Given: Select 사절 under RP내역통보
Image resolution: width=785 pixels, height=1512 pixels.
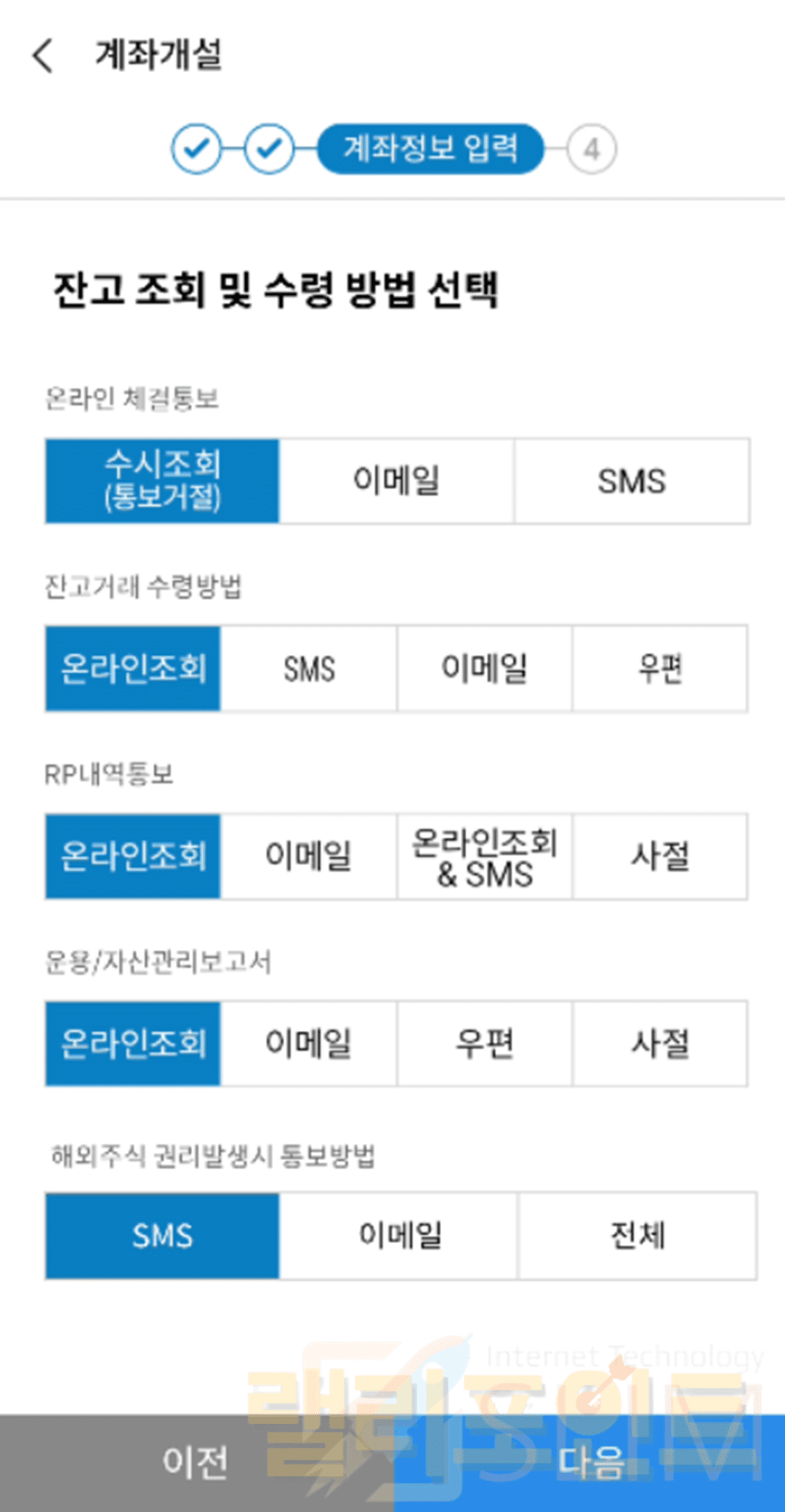Looking at the screenshot, I should point(659,856).
